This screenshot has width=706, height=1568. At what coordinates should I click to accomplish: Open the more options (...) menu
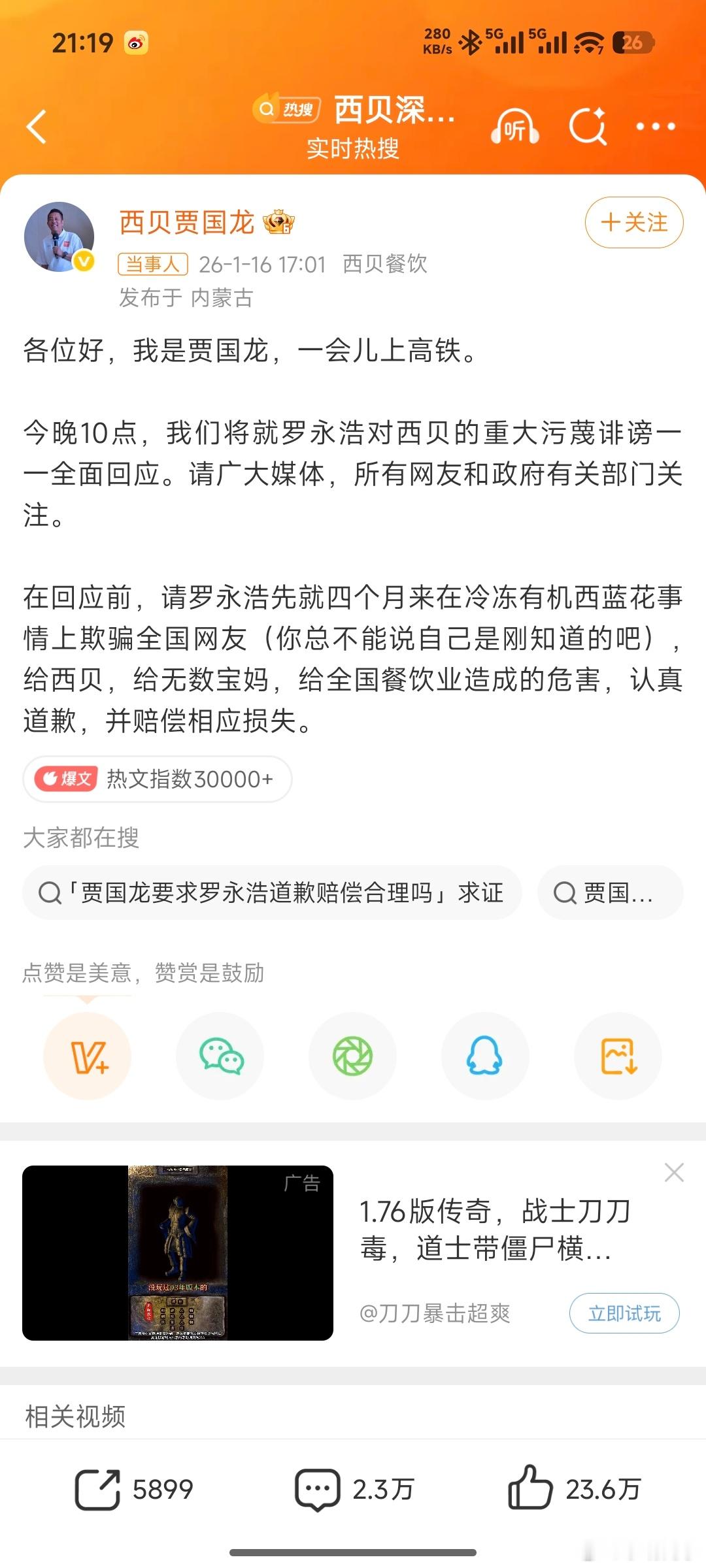point(656,128)
